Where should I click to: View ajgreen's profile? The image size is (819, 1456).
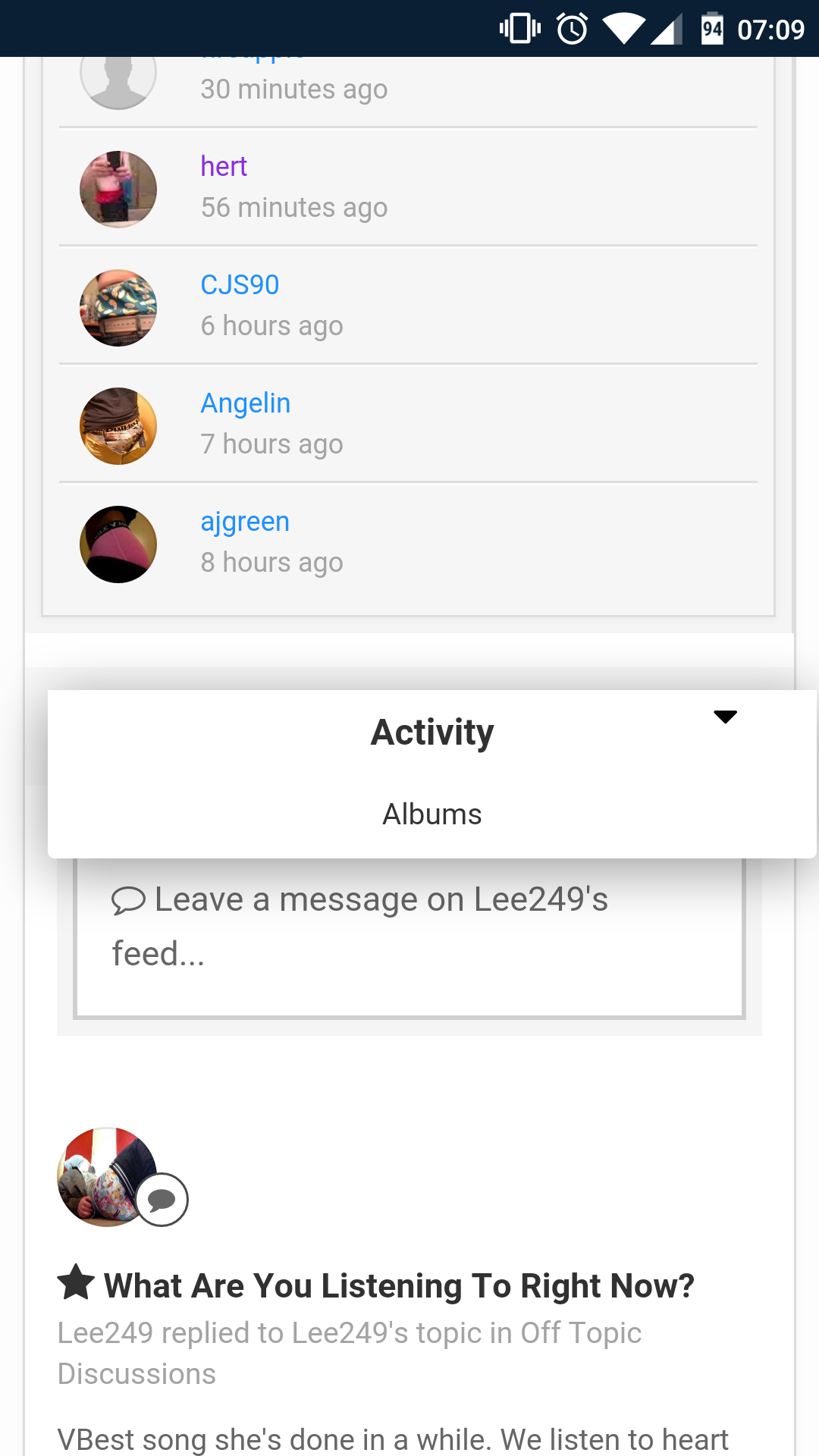pyautogui.click(x=245, y=522)
